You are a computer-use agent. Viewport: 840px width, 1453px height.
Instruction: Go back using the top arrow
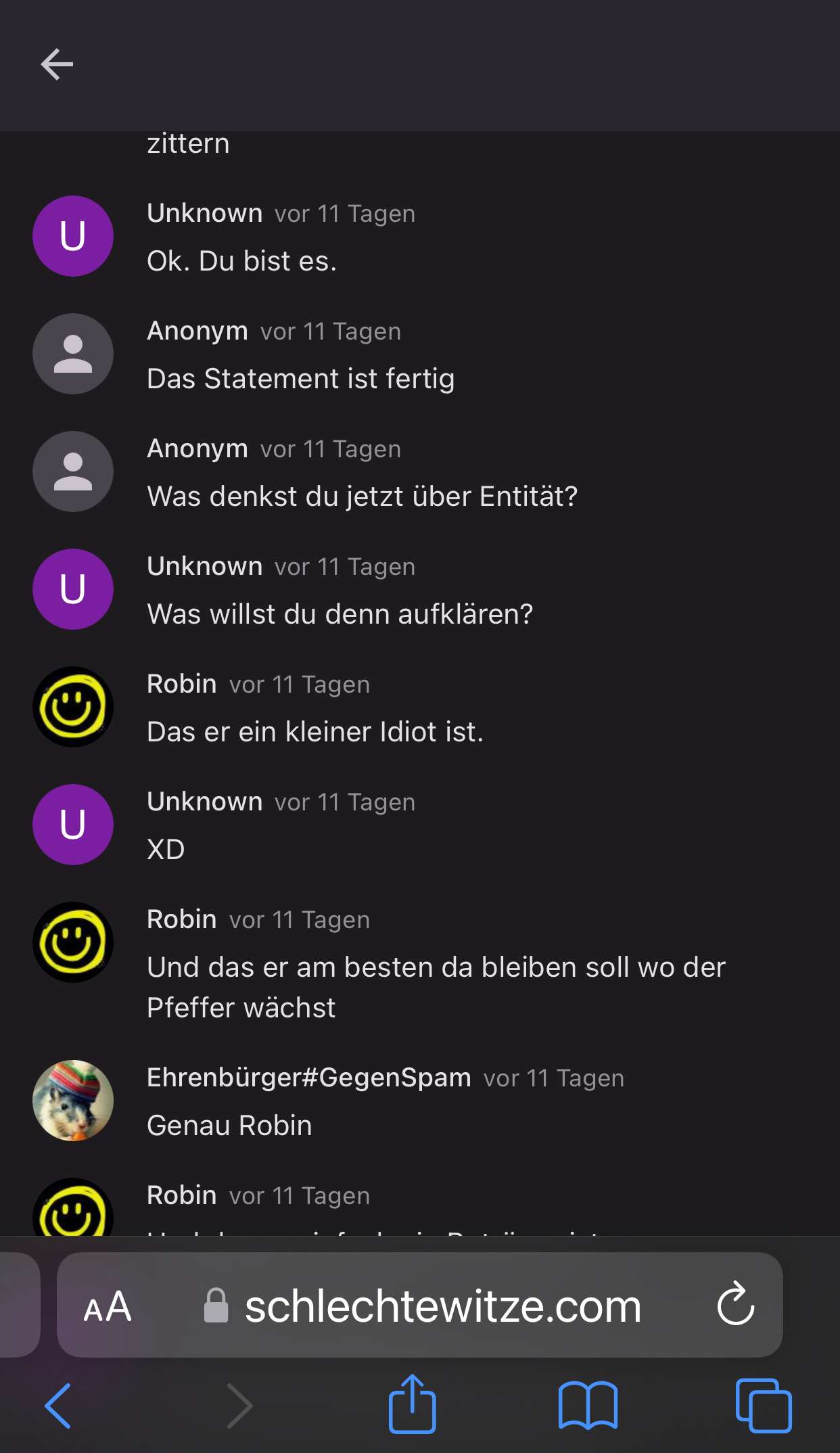pyautogui.click(x=57, y=65)
